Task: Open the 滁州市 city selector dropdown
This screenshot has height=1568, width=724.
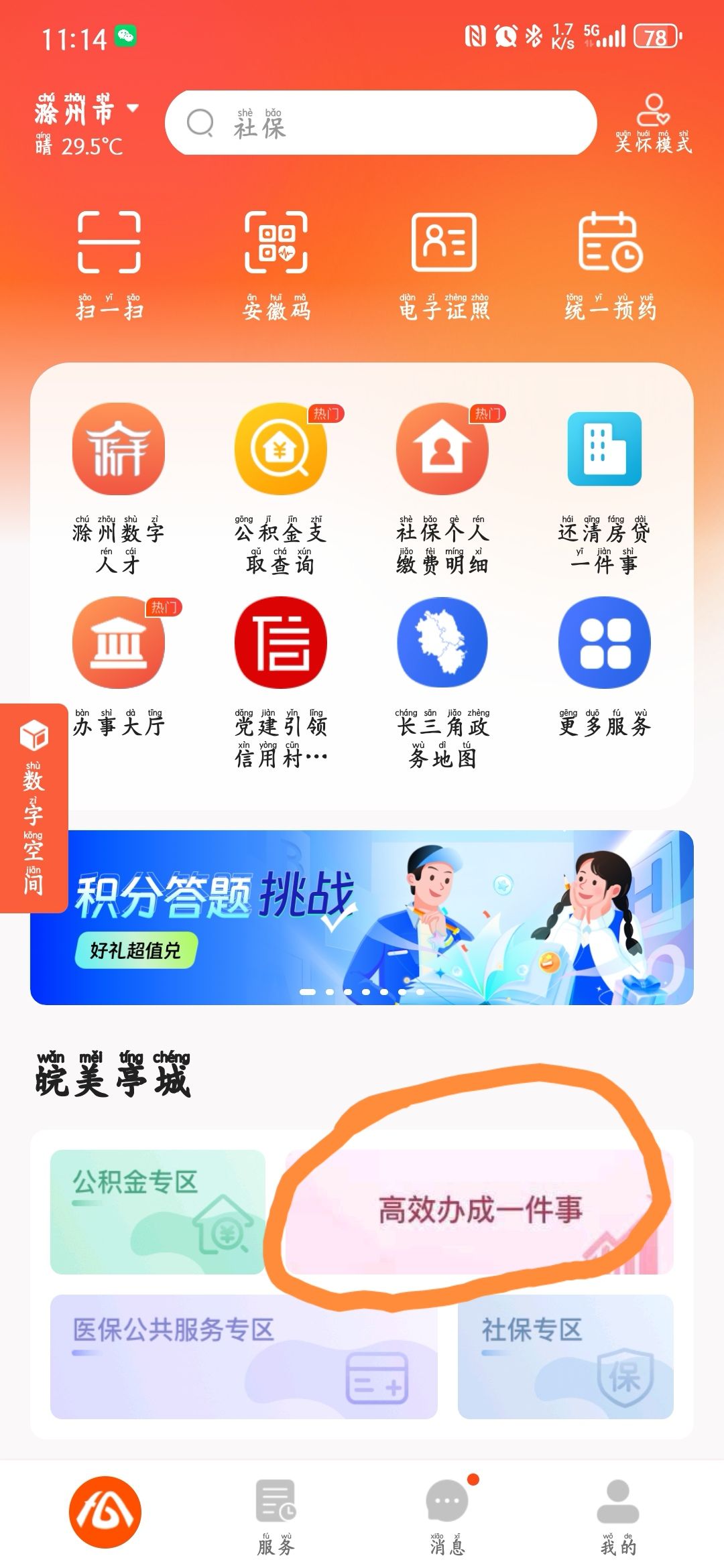Action: tap(87, 110)
